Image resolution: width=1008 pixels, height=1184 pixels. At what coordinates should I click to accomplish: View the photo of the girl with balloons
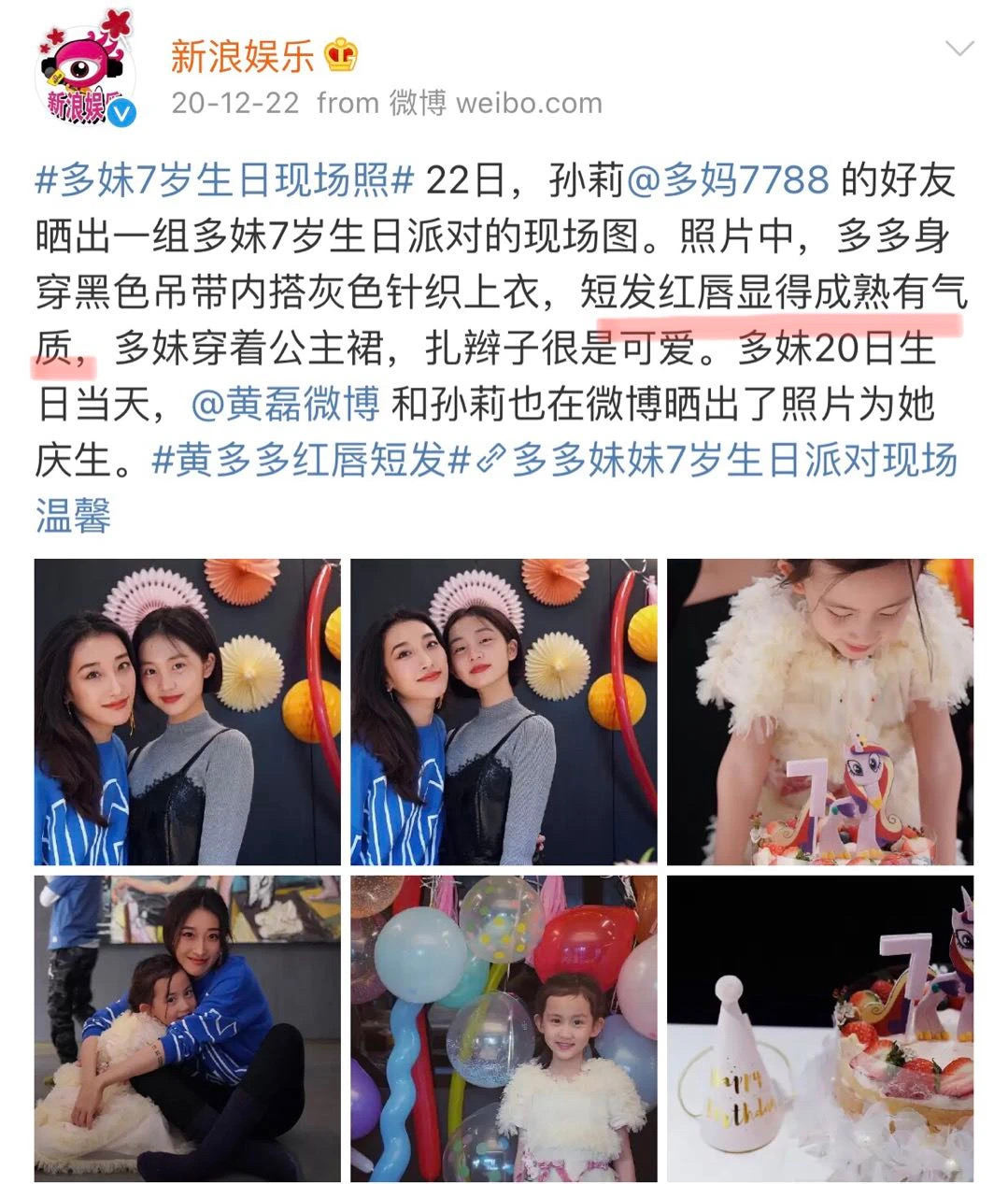[x=504, y=1028]
